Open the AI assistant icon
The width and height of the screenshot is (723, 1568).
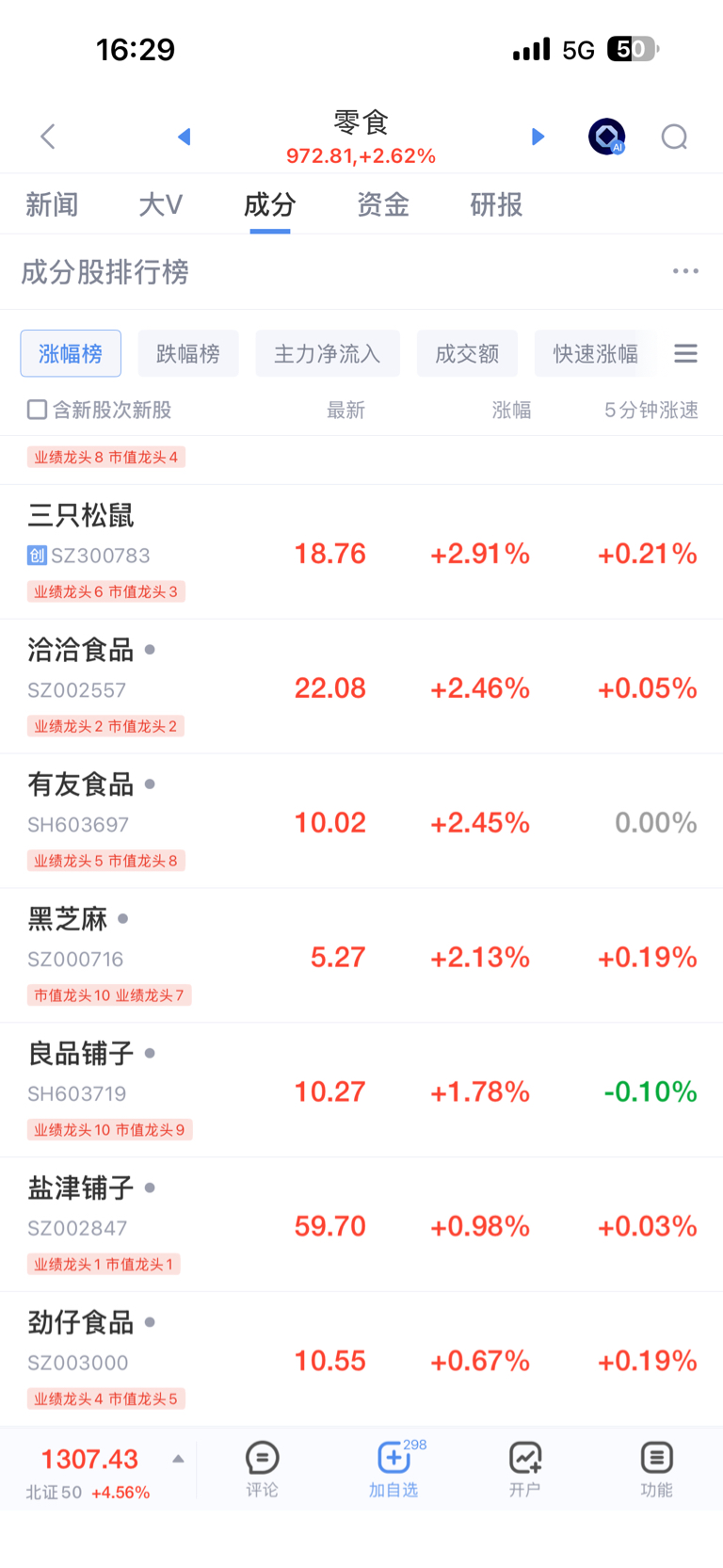point(607,137)
